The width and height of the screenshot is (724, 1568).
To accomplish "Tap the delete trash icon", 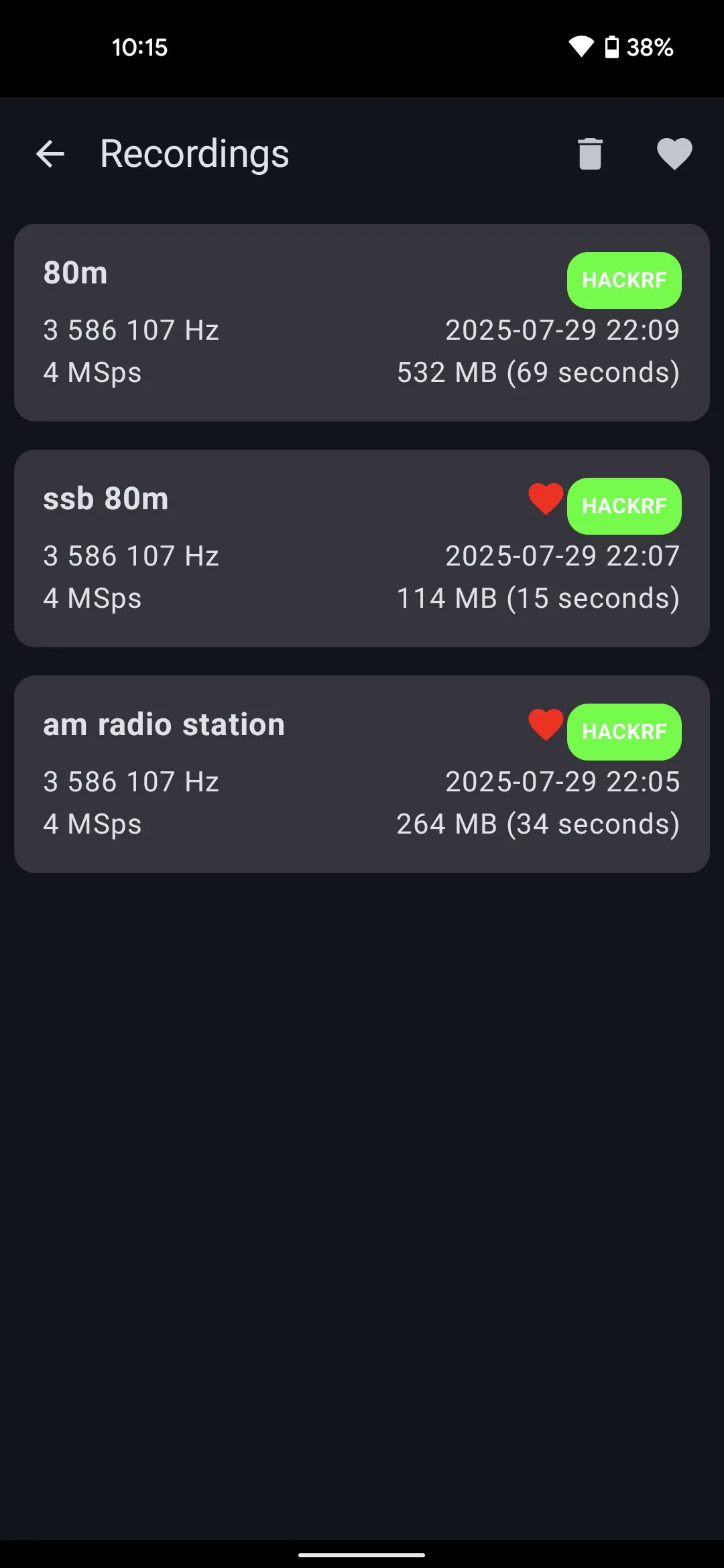I will pyautogui.click(x=590, y=153).
